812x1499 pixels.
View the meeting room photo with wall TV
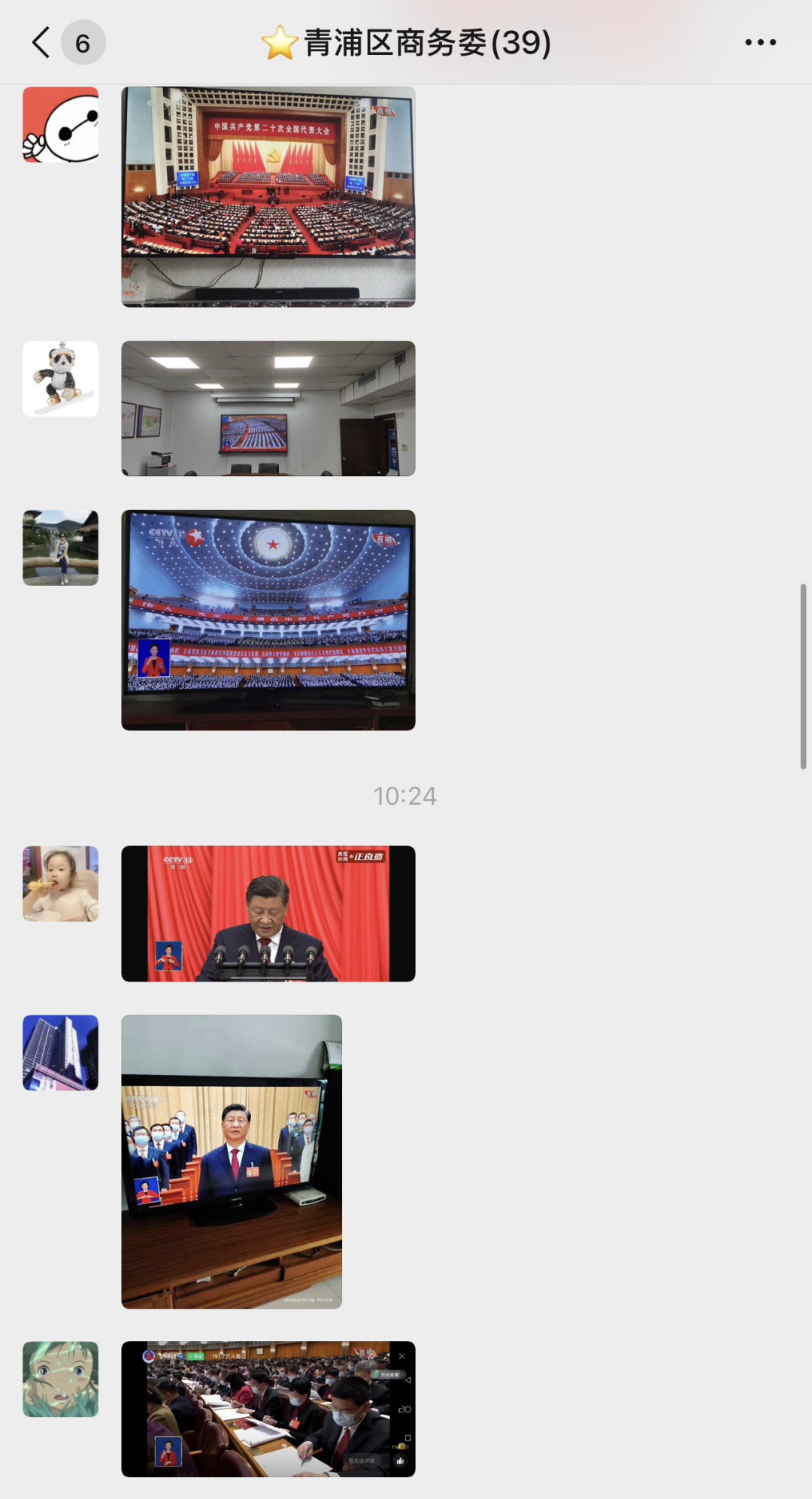268,408
